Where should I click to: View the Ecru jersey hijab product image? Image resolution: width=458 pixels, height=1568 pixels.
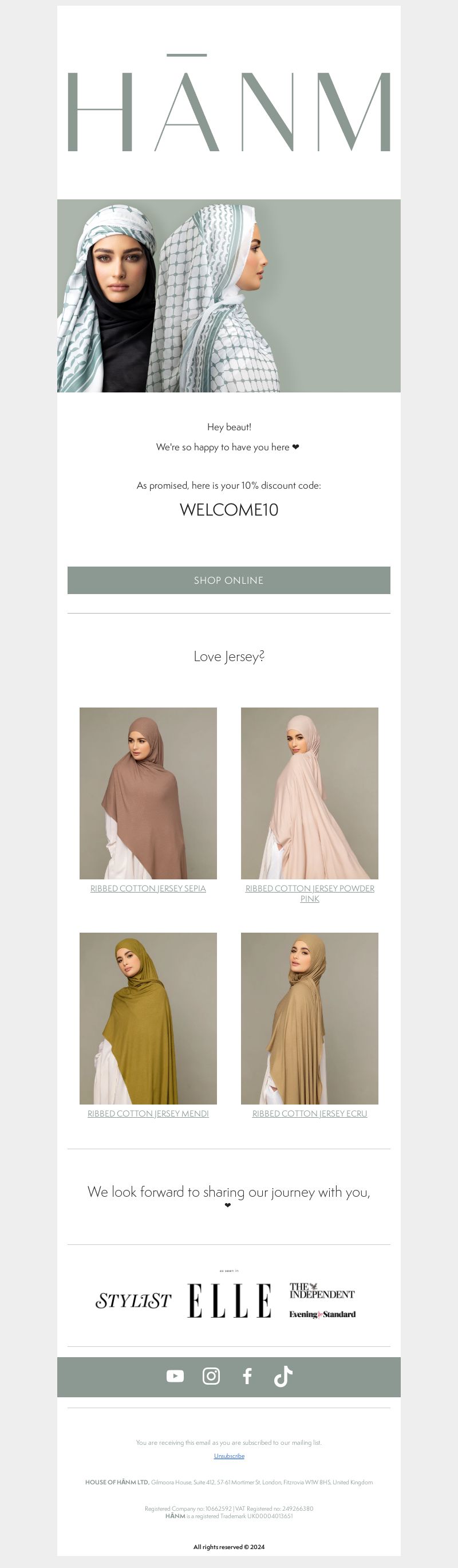point(310,1017)
